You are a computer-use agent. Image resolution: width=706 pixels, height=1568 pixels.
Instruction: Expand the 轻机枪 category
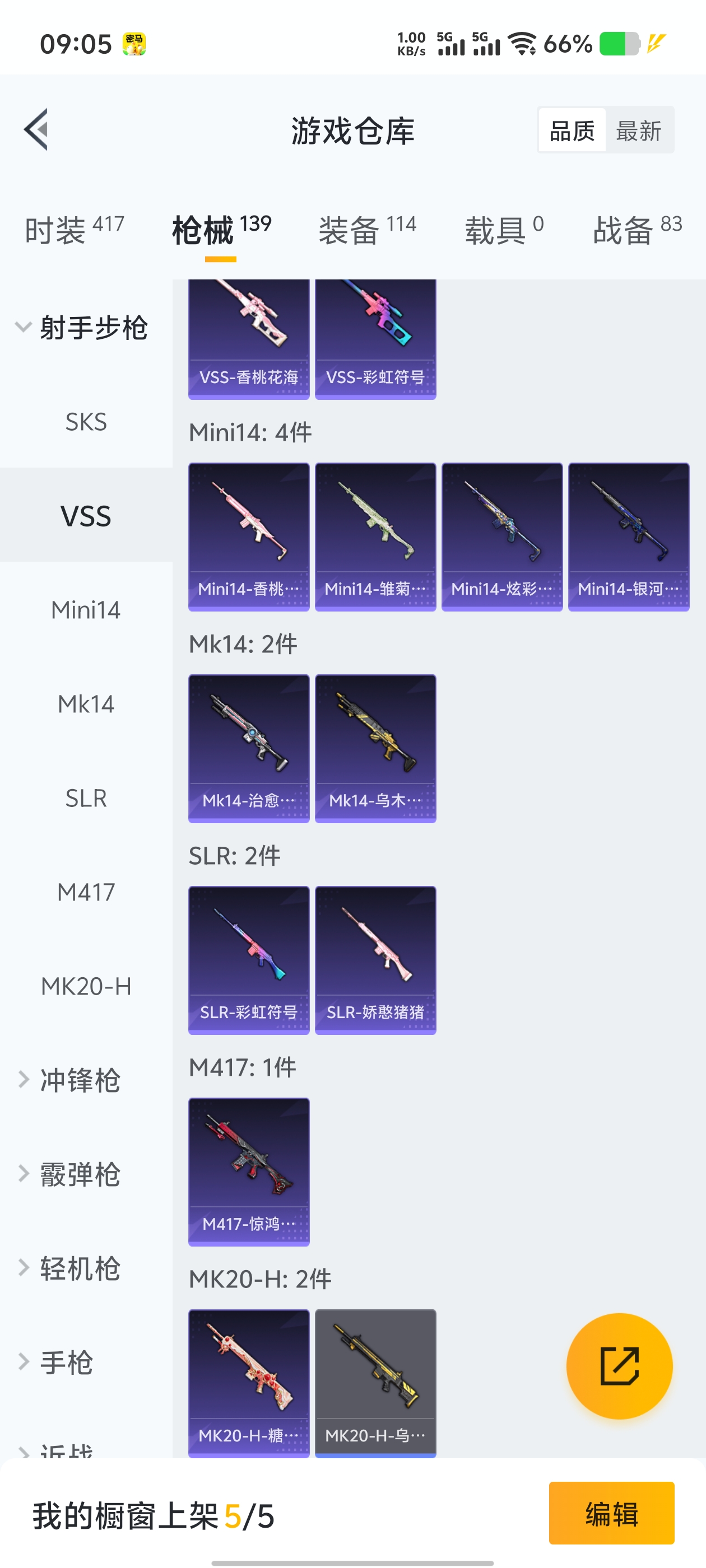(79, 1268)
